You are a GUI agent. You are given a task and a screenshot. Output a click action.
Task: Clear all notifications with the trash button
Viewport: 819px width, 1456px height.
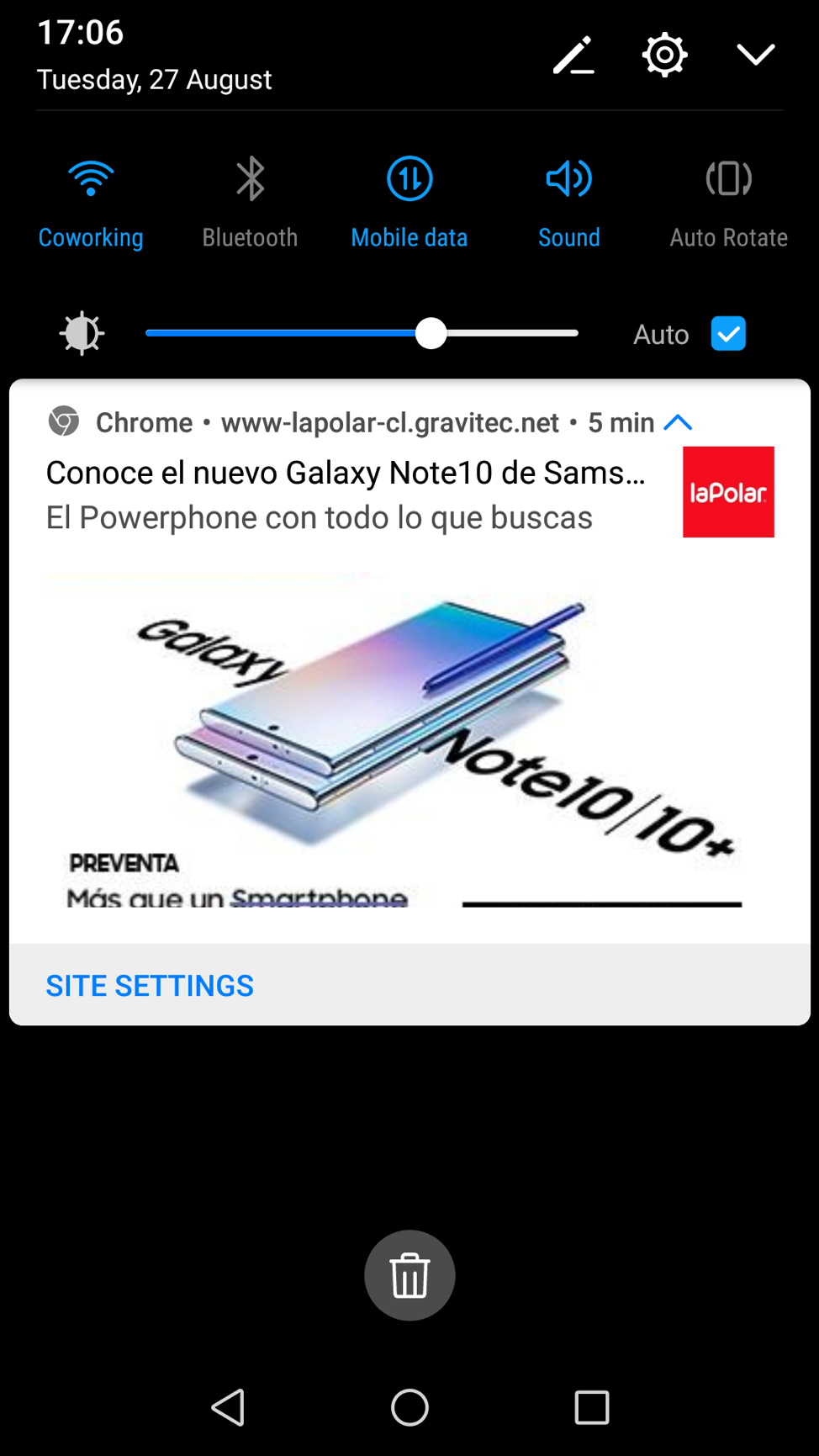click(x=409, y=1275)
